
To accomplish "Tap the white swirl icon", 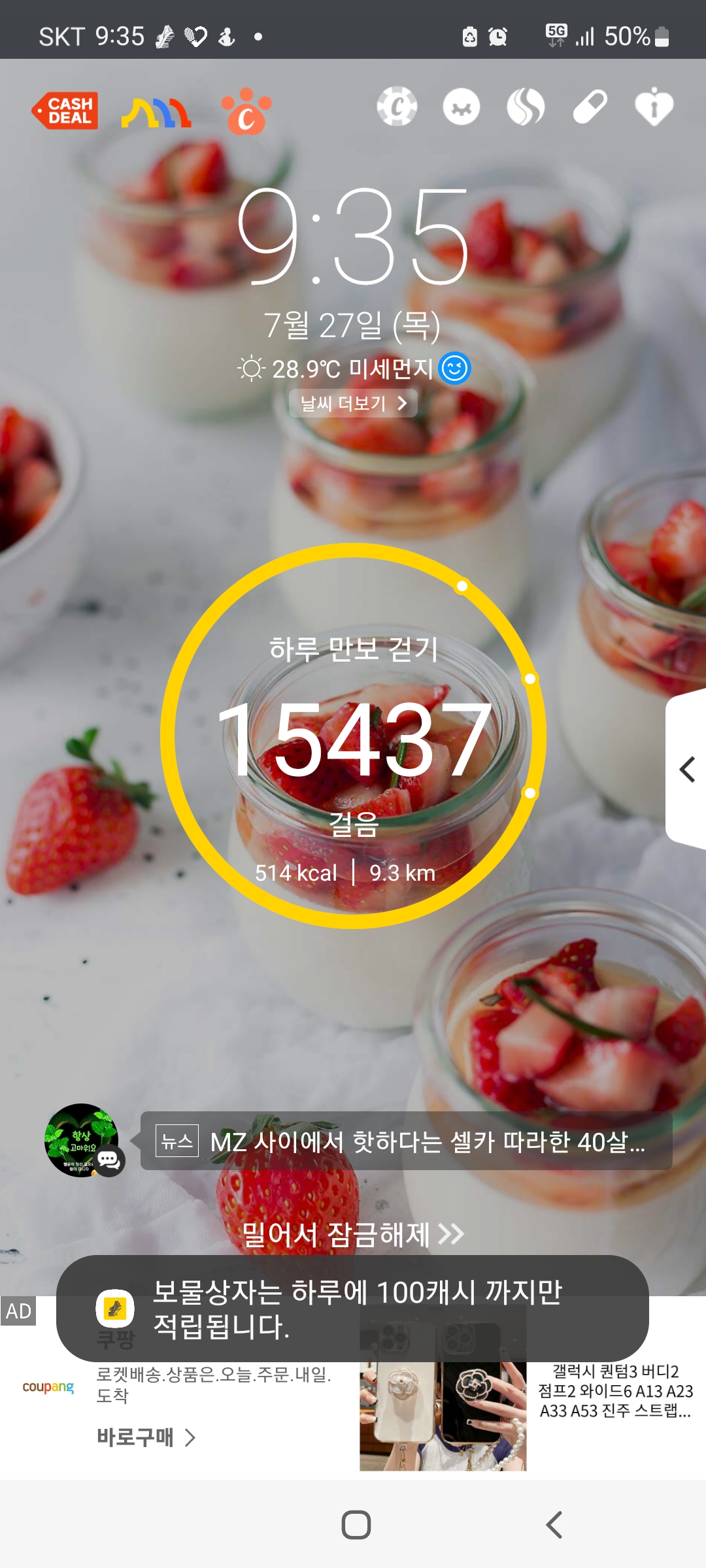I will click(526, 106).
